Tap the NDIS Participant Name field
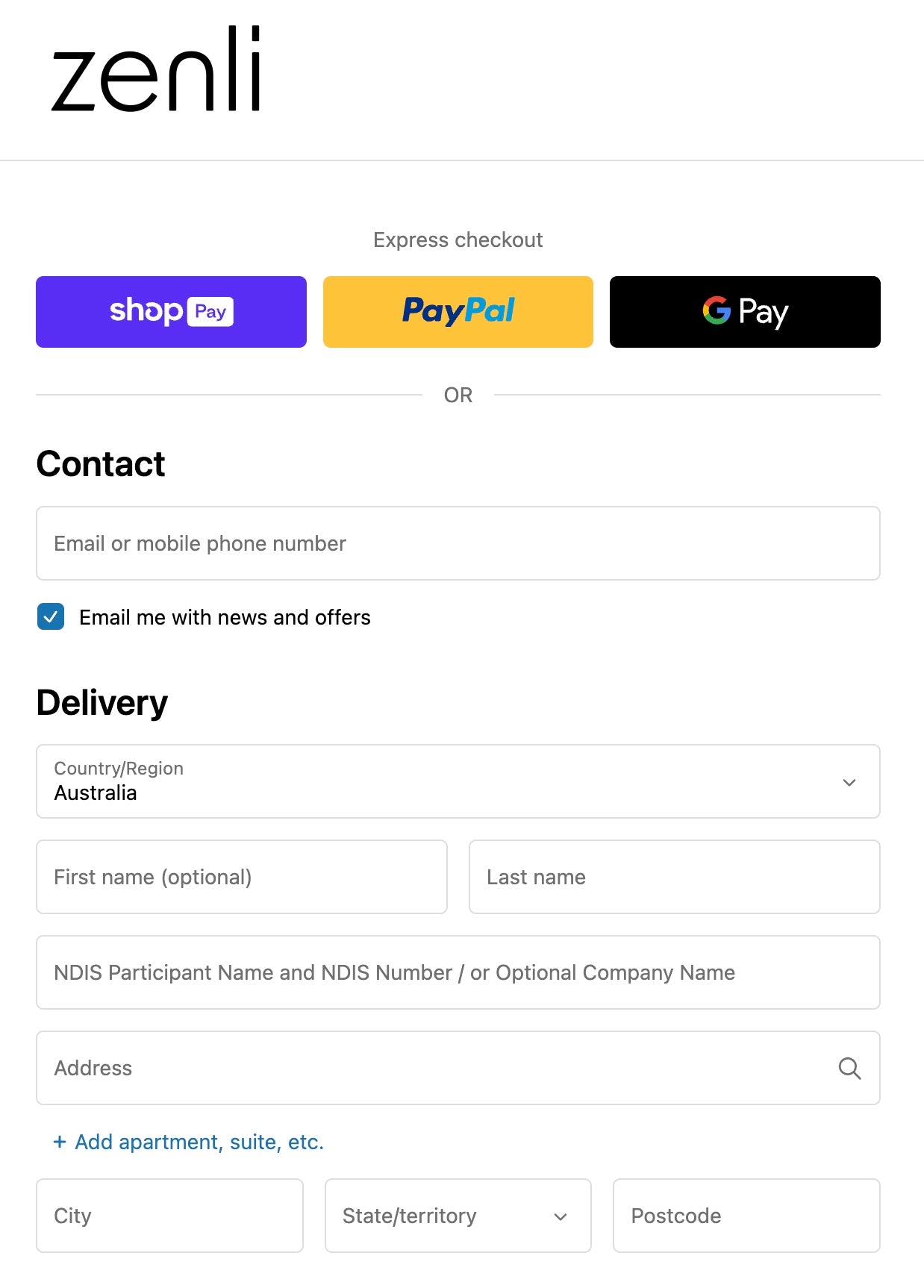Screen dimensions: 924x1288 point(458,972)
